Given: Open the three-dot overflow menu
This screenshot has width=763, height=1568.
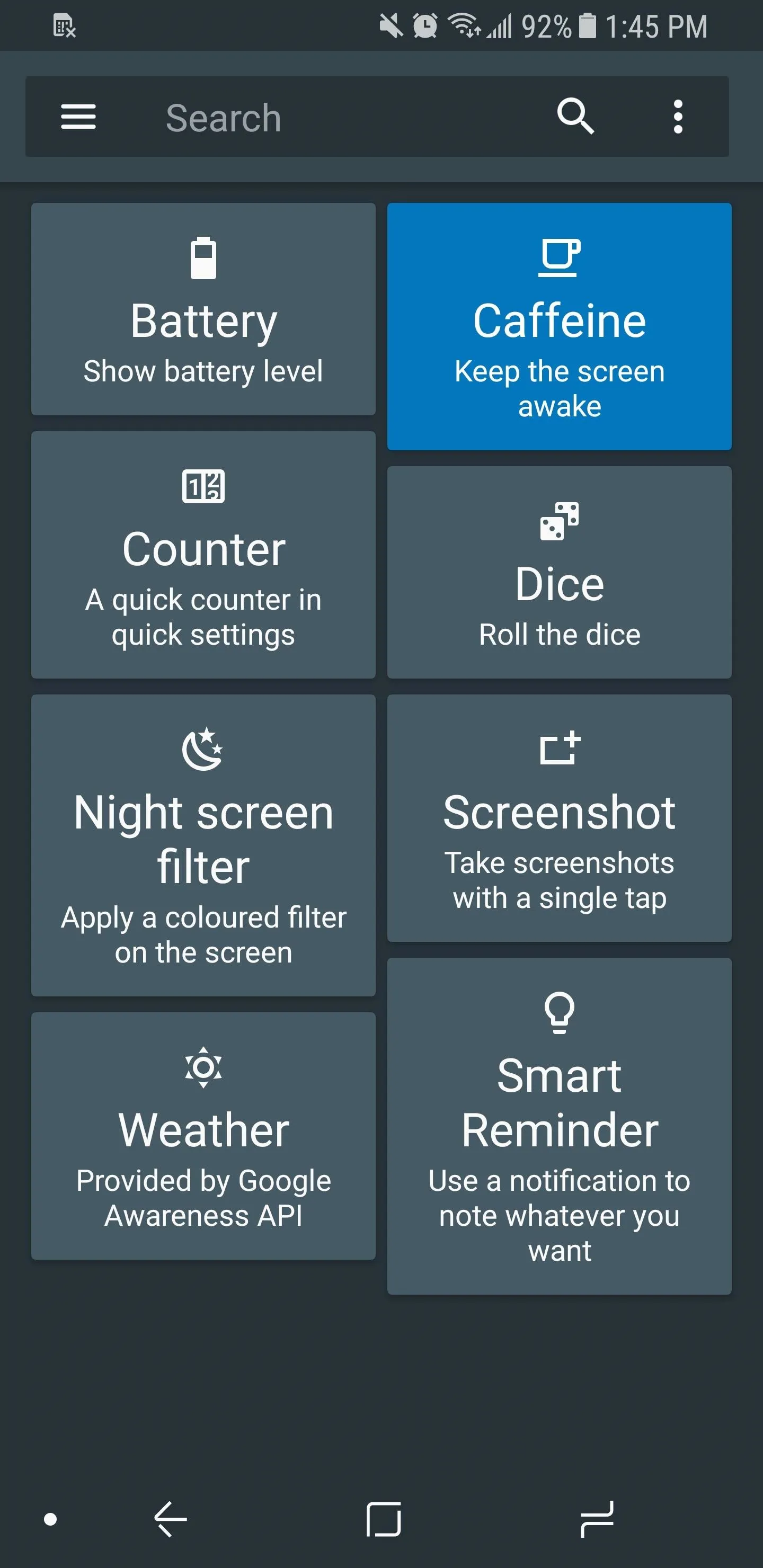Looking at the screenshot, I should 678,116.
